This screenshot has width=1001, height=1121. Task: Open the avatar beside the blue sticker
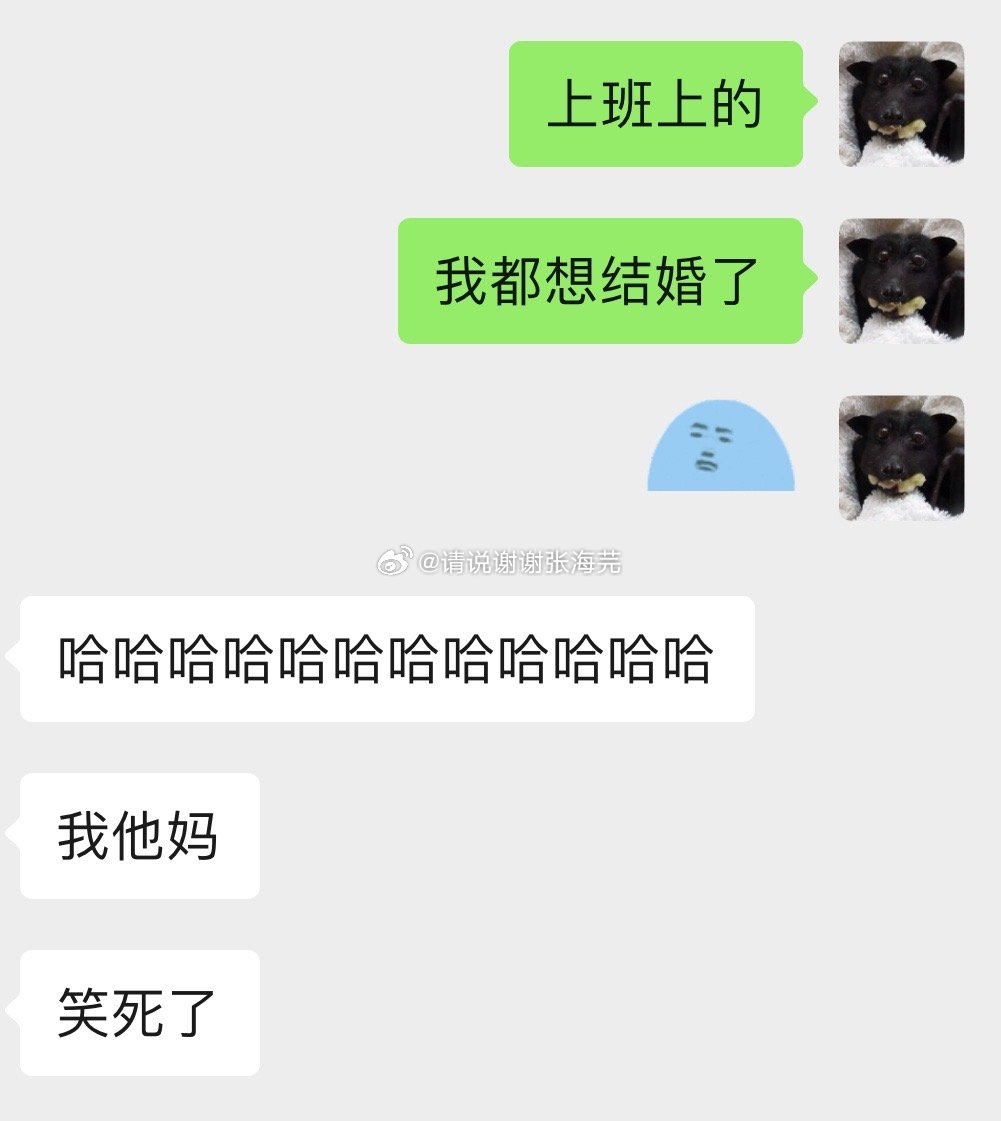[901, 458]
